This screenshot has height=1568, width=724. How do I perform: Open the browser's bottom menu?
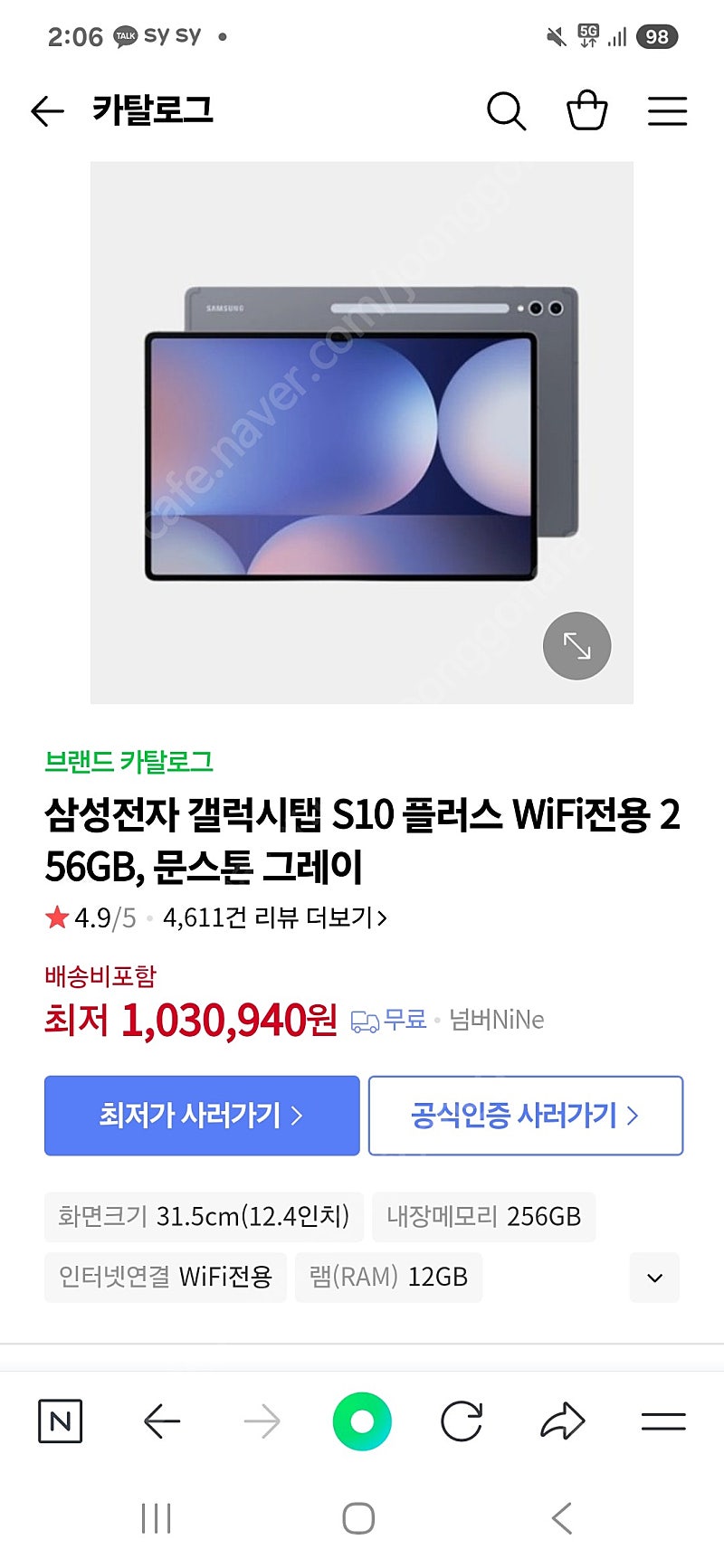point(663,1421)
